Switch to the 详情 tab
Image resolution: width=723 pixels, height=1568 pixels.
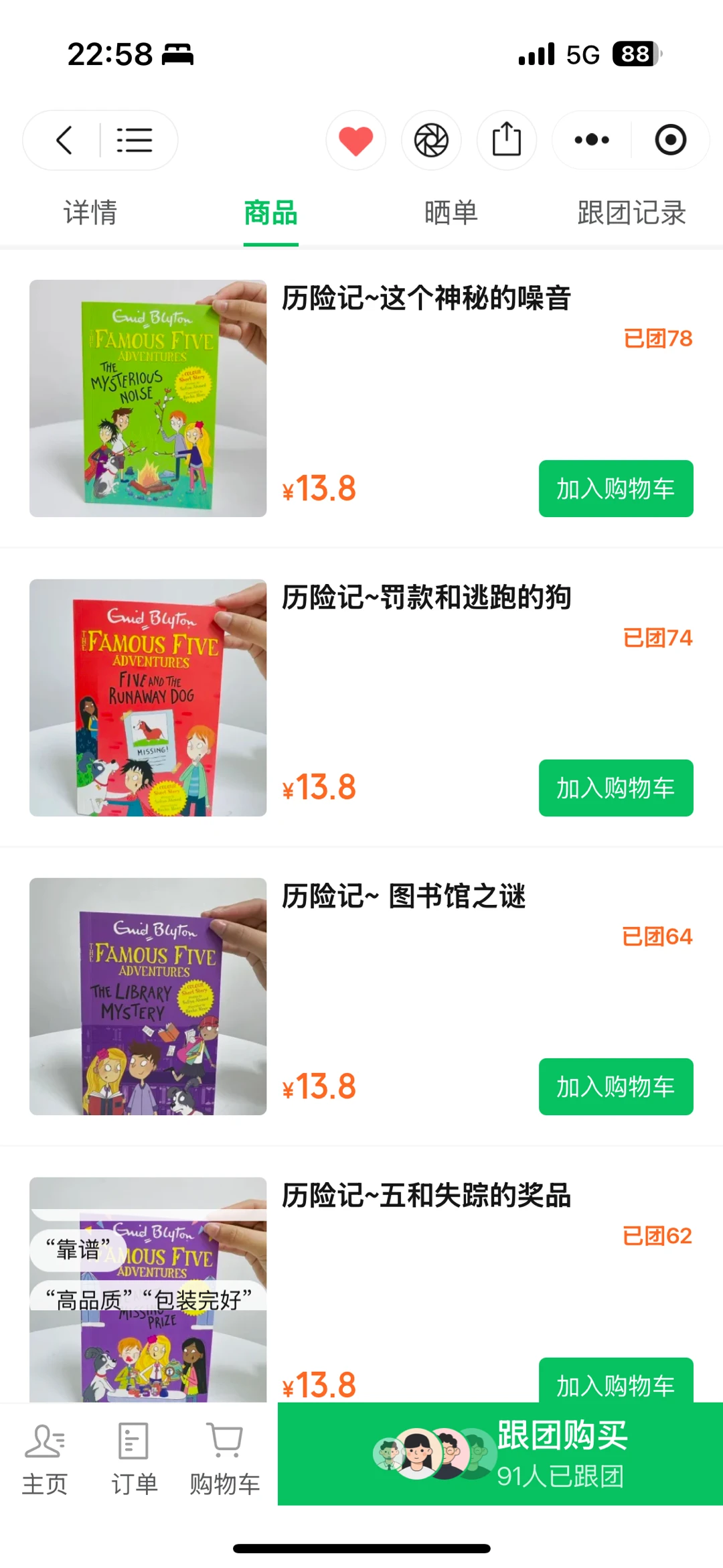[90, 213]
